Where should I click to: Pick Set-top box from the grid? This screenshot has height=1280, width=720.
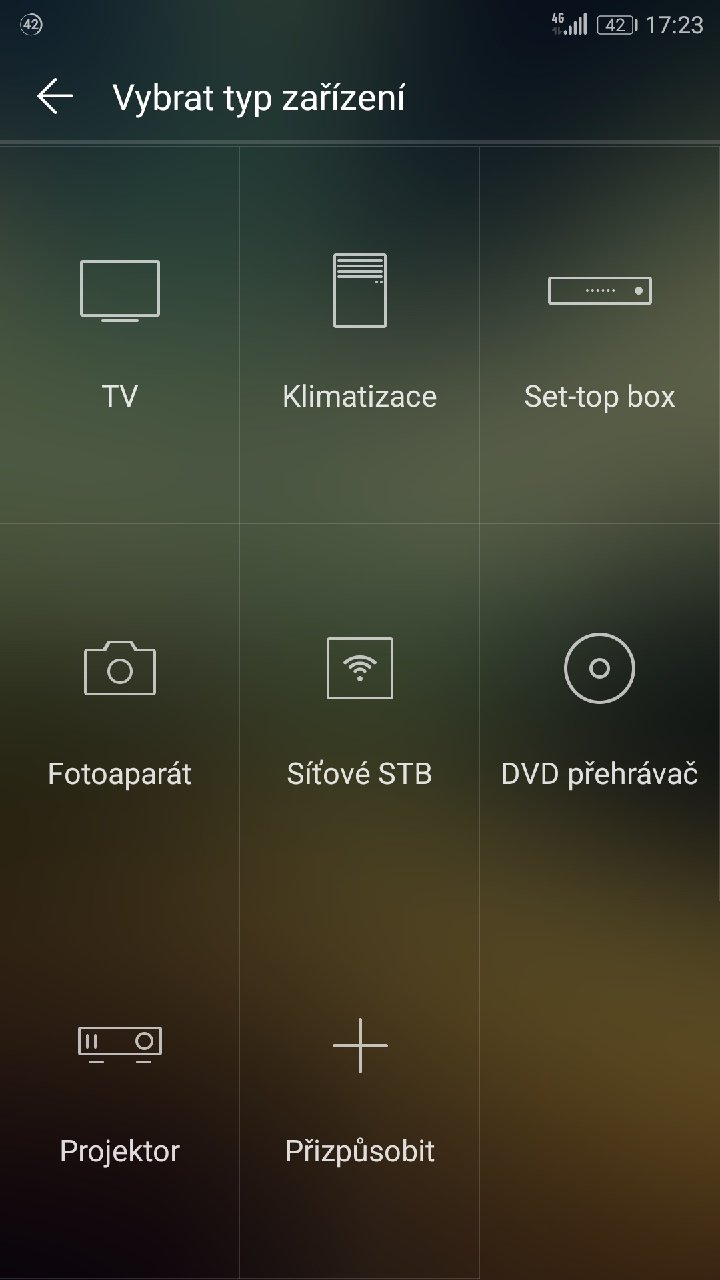[x=600, y=335]
